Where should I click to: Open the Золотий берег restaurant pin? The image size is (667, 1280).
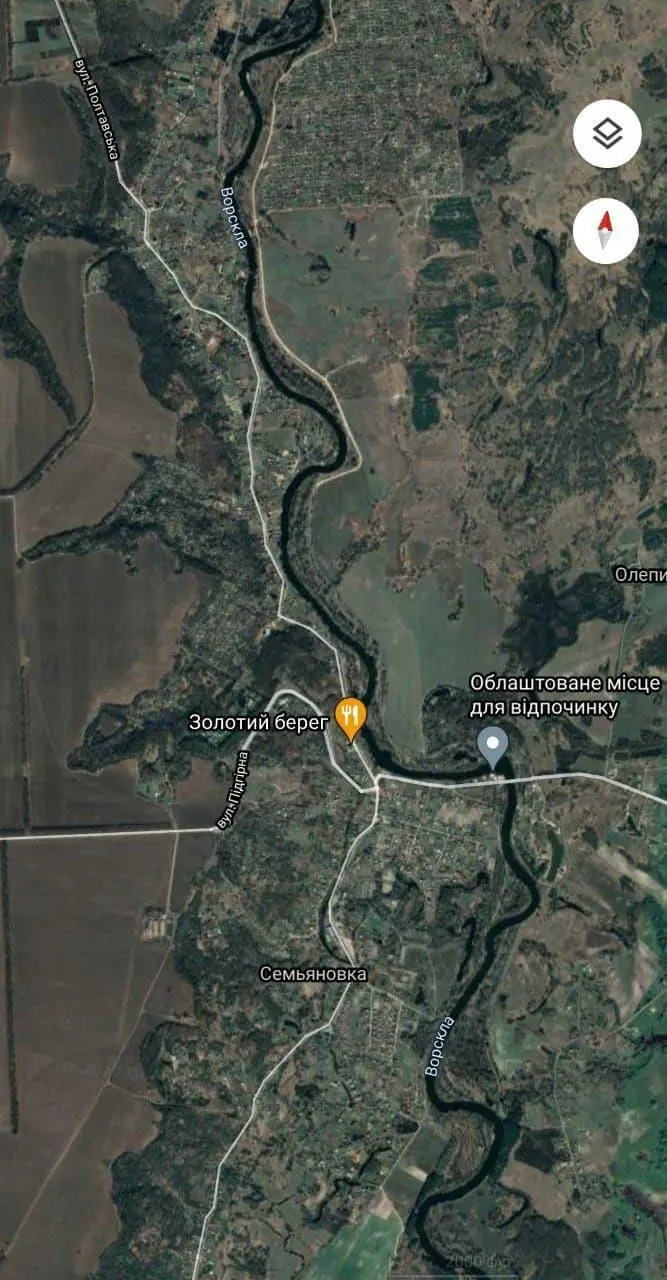[349, 718]
